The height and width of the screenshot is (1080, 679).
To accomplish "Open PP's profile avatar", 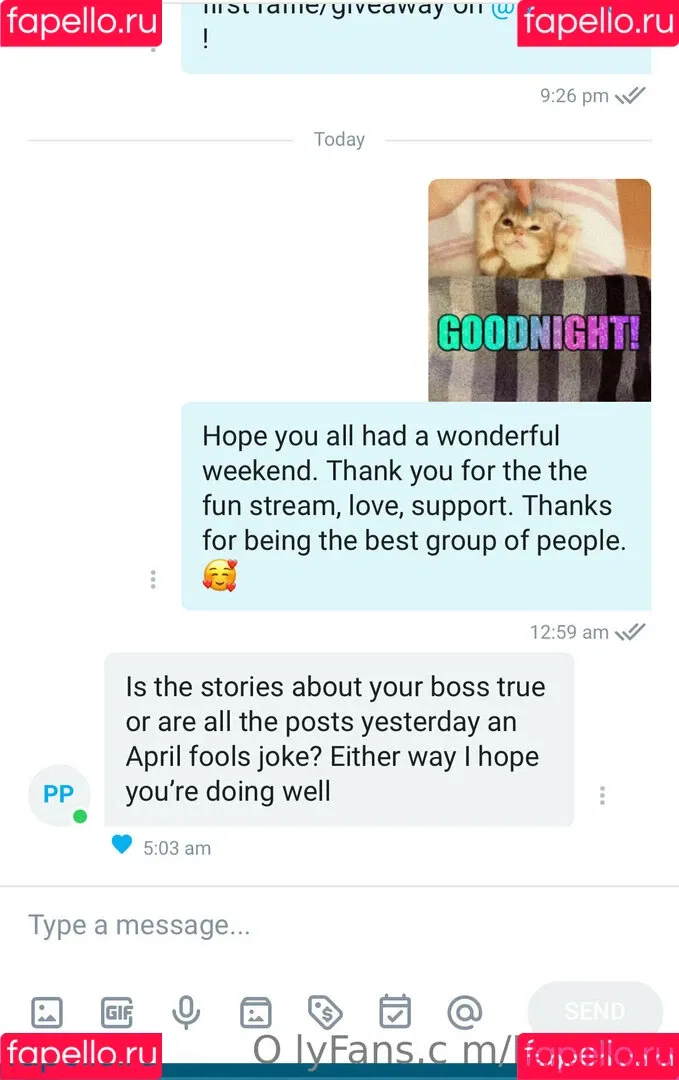I will 58,795.
